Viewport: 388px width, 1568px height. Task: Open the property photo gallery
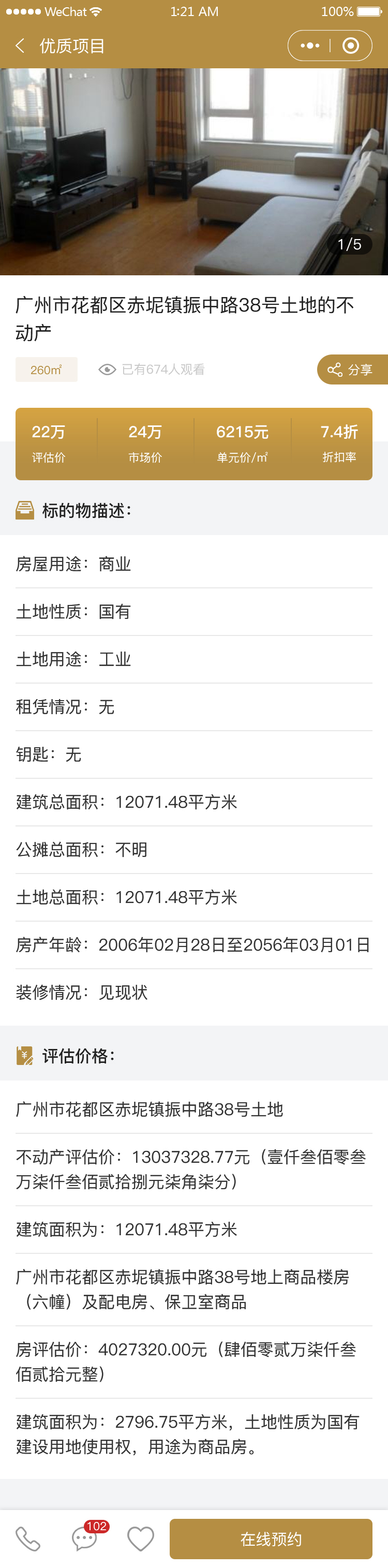click(x=194, y=172)
